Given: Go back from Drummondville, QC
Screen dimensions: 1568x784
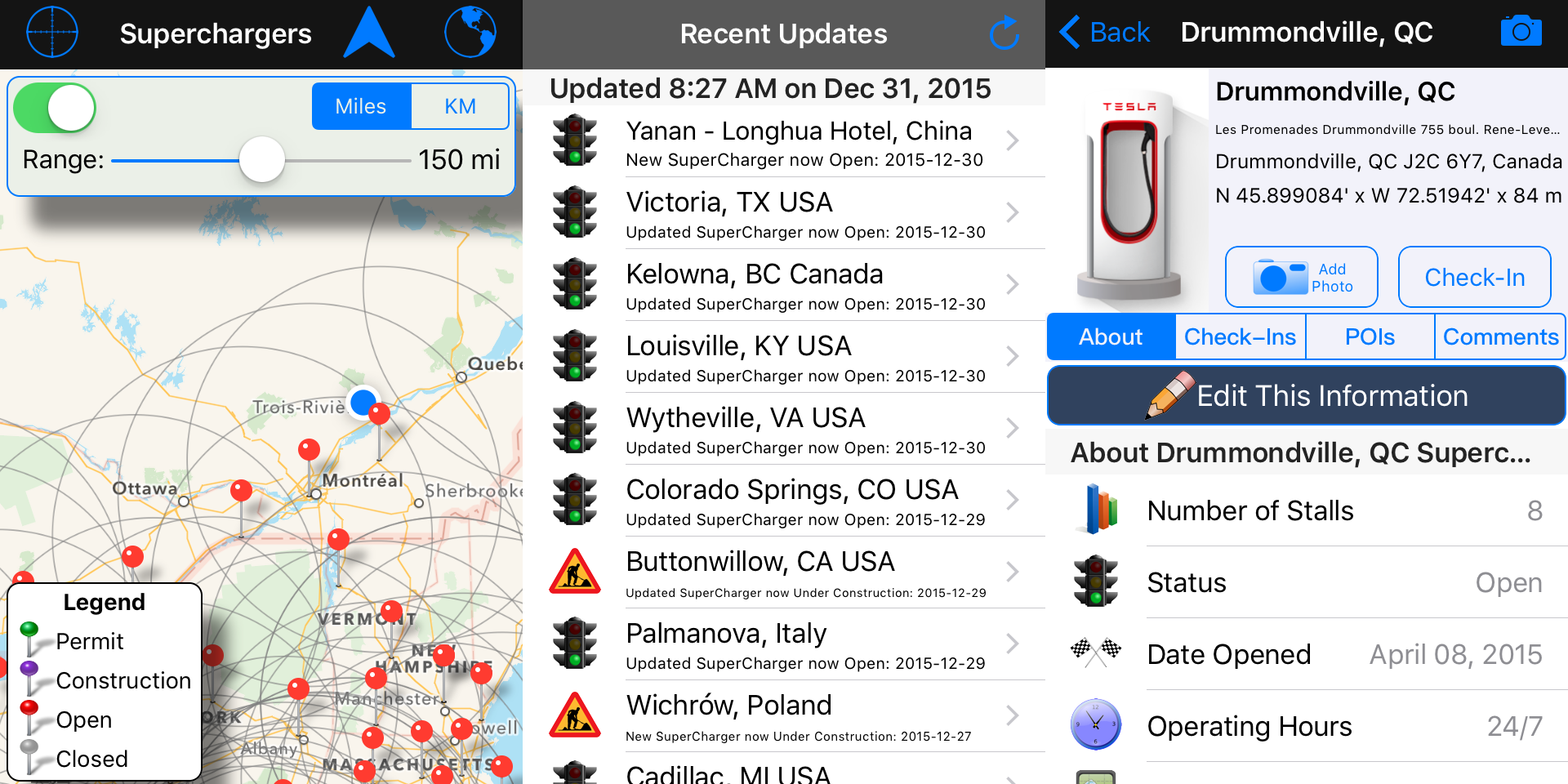Looking at the screenshot, I should point(1104,33).
